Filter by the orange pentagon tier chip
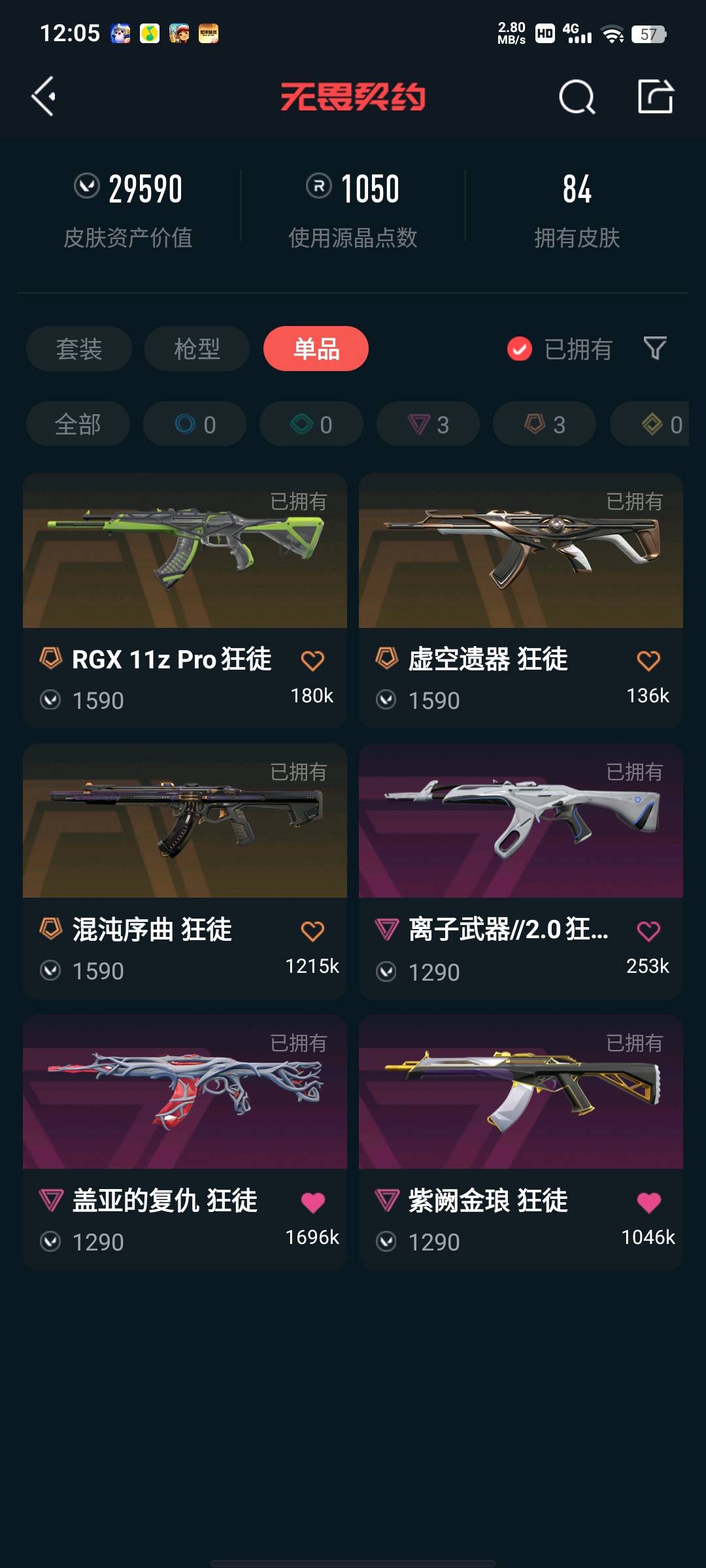Image resolution: width=706 pixels, height=1568 pixels. point(545,425)
